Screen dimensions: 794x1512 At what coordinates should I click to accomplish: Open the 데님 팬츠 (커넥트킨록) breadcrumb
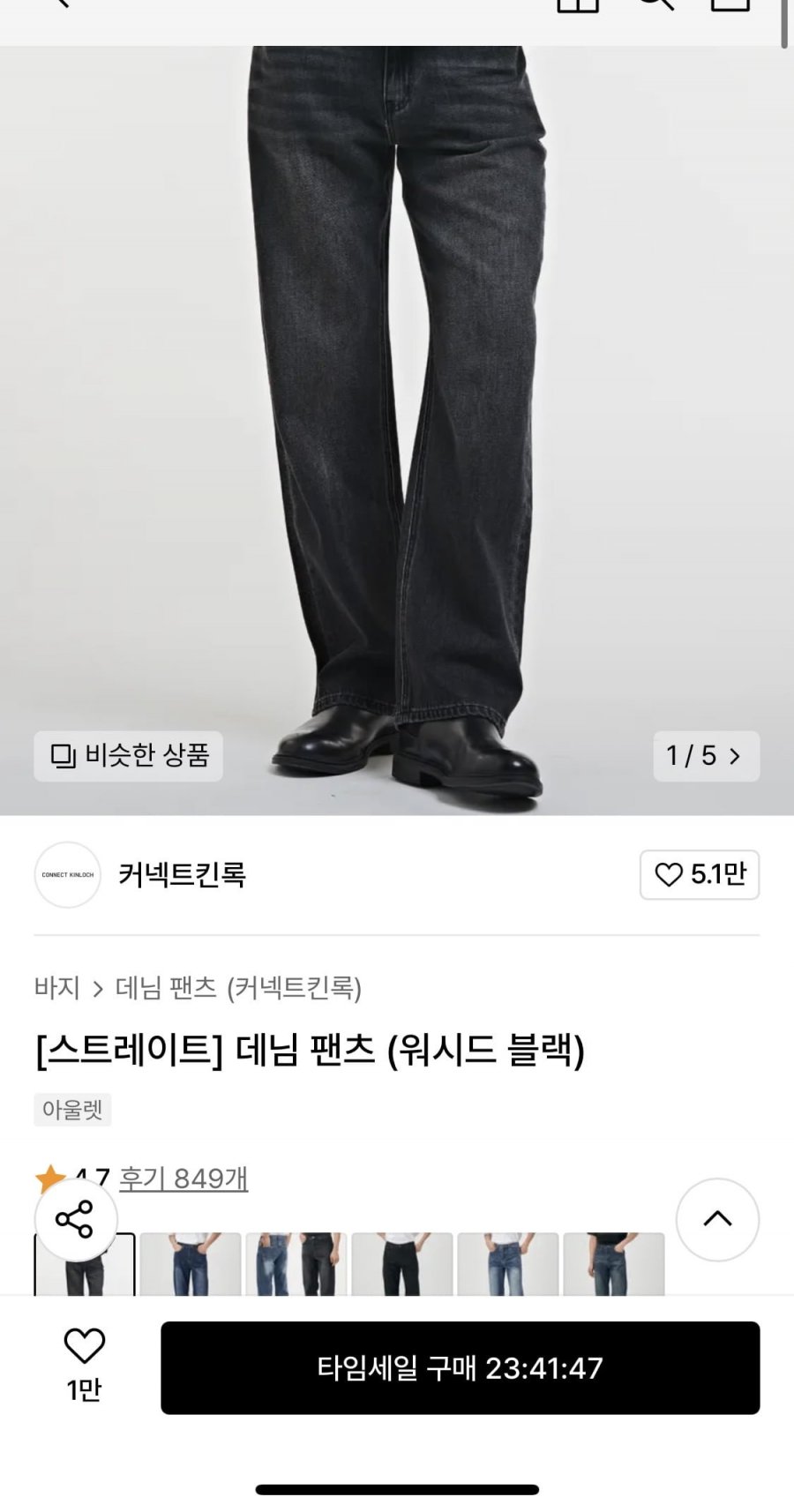tap(238, 988)
